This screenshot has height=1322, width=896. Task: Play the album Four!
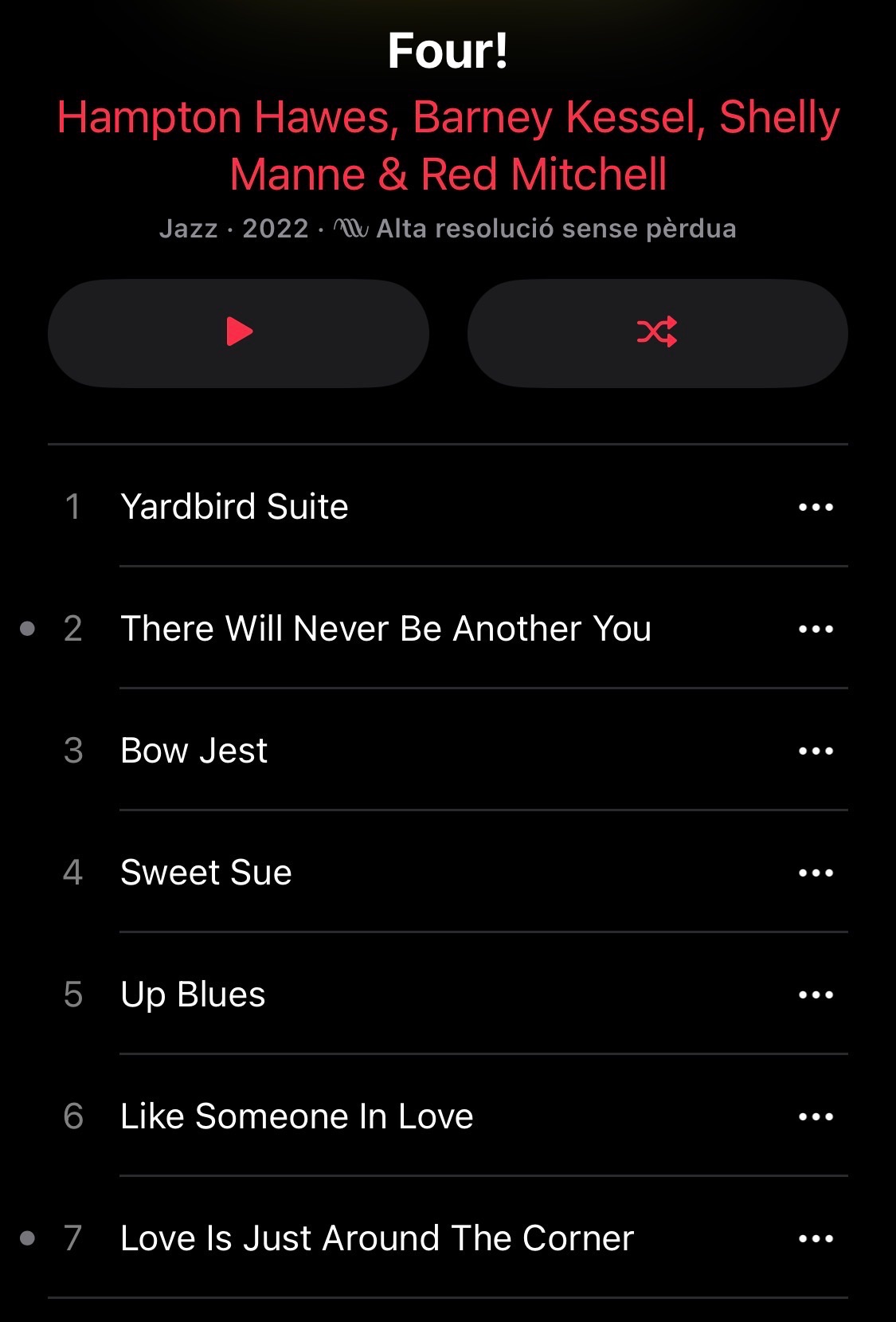pos(238,332)
